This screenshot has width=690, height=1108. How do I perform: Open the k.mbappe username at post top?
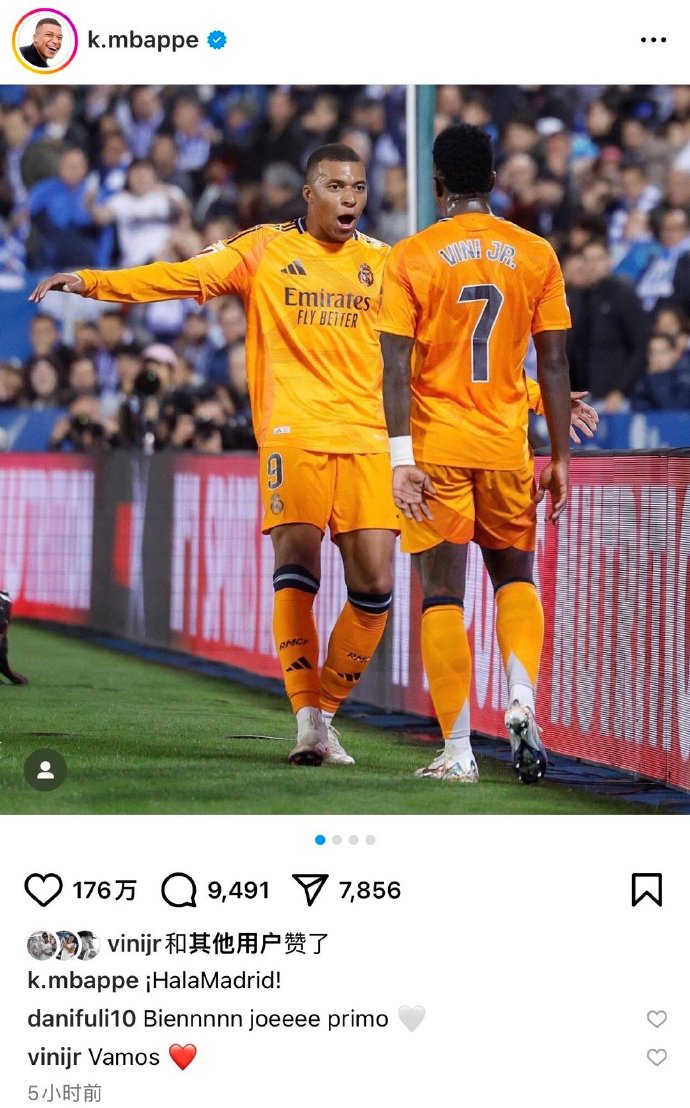click(x=143, y=41)
